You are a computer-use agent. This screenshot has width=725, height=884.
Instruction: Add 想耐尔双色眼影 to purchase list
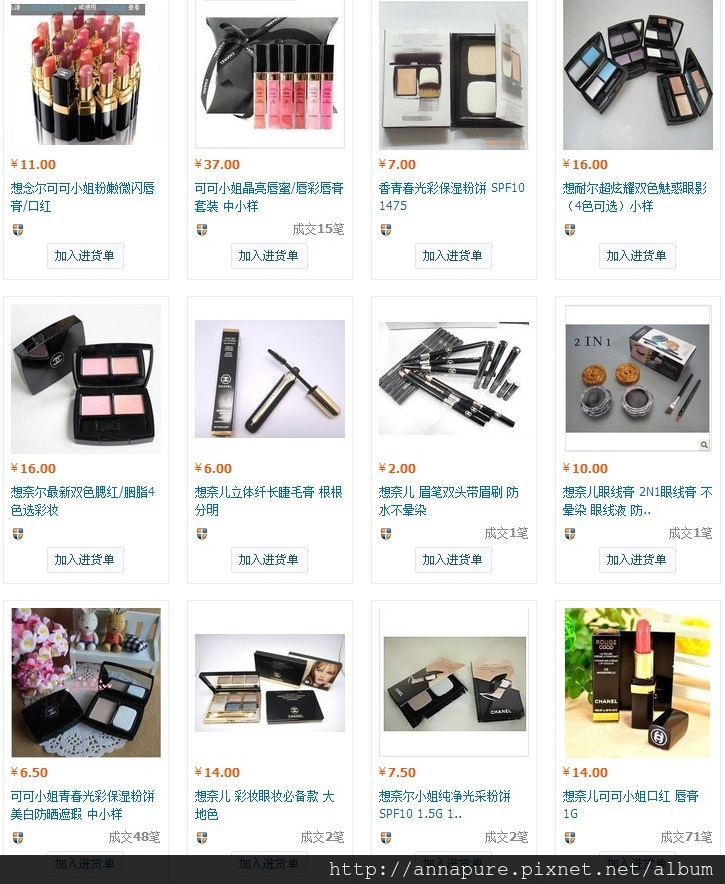637,256
